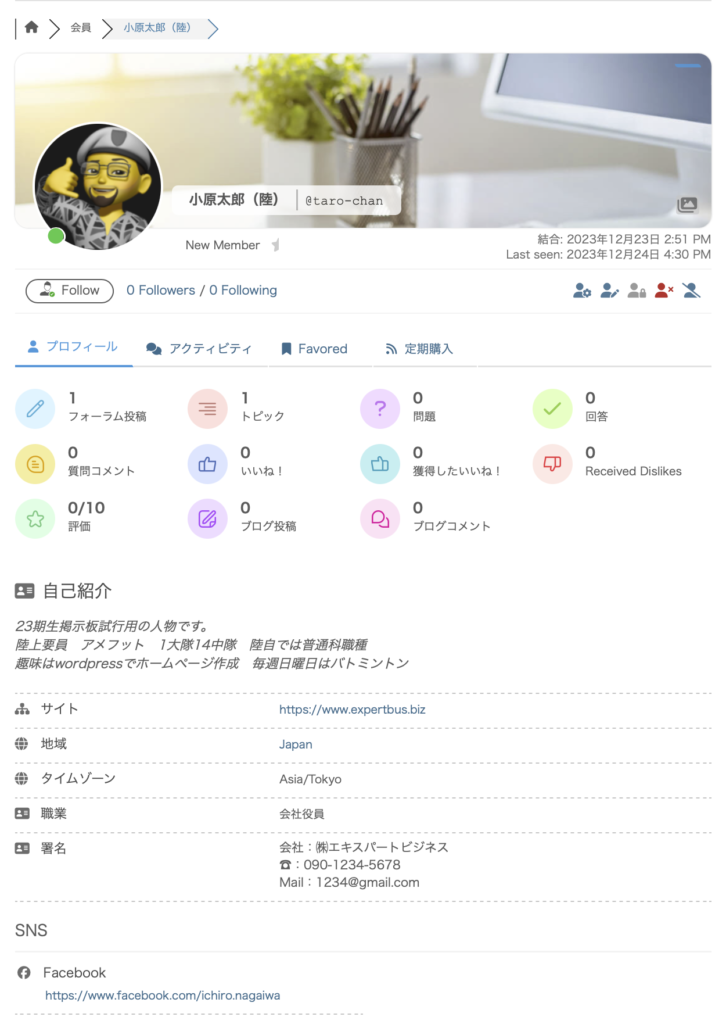Image resolution: width=726 pixels, height=1024 pixels.
Task: Open user settings gear icon
Action: point(582,291)
